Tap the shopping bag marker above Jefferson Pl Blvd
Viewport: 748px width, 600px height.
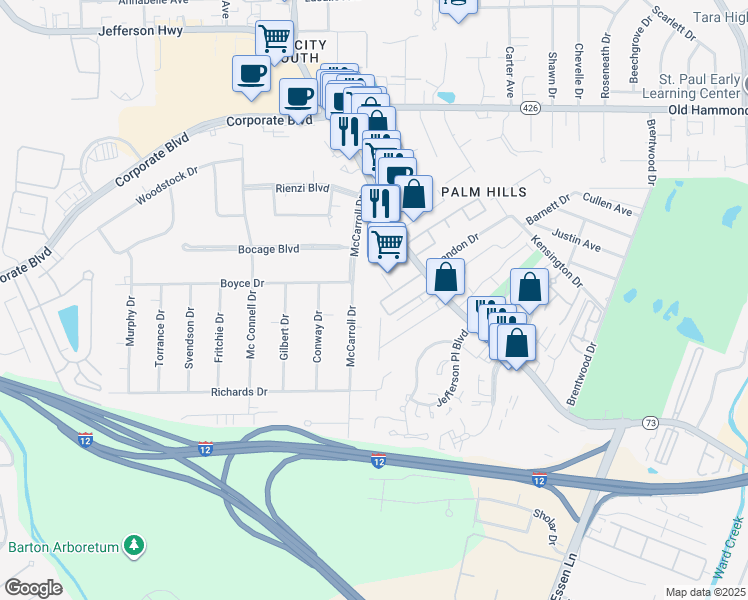445,280
